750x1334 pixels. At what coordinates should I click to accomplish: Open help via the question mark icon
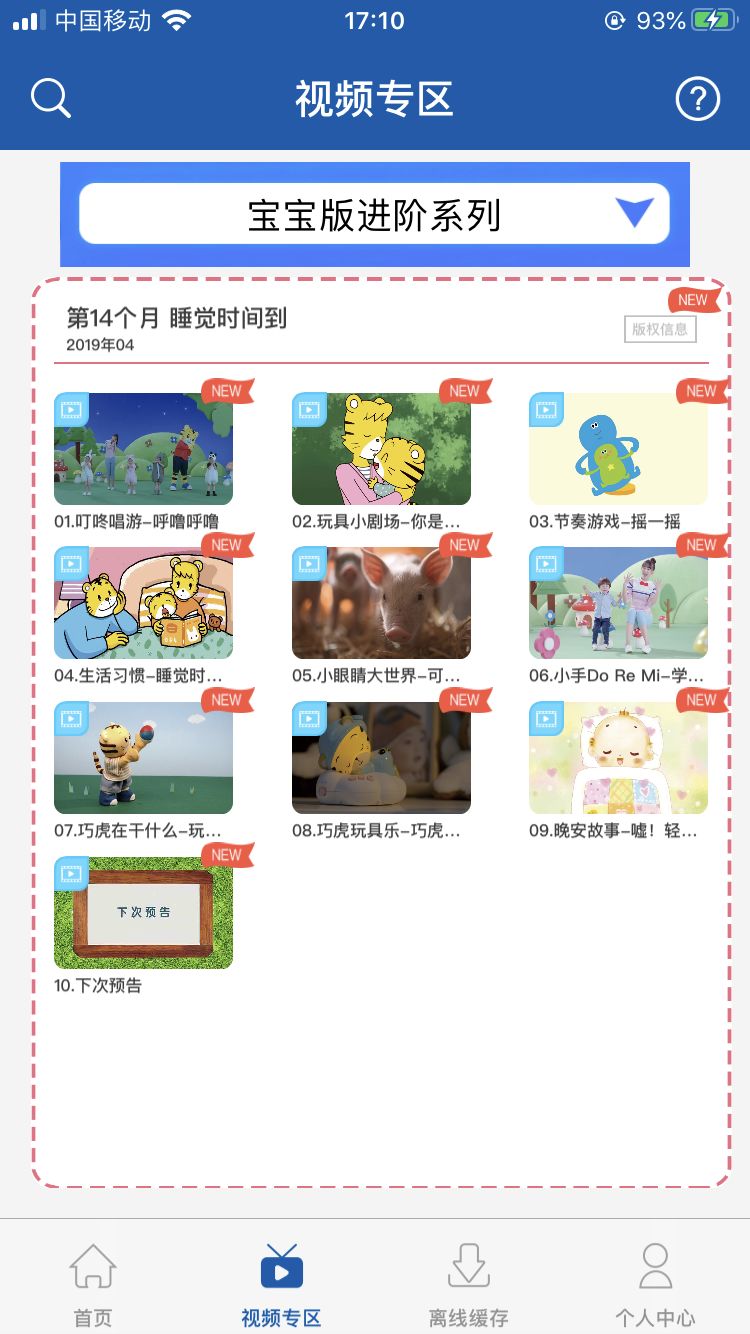pyautogui.click(x=698, y=98)
